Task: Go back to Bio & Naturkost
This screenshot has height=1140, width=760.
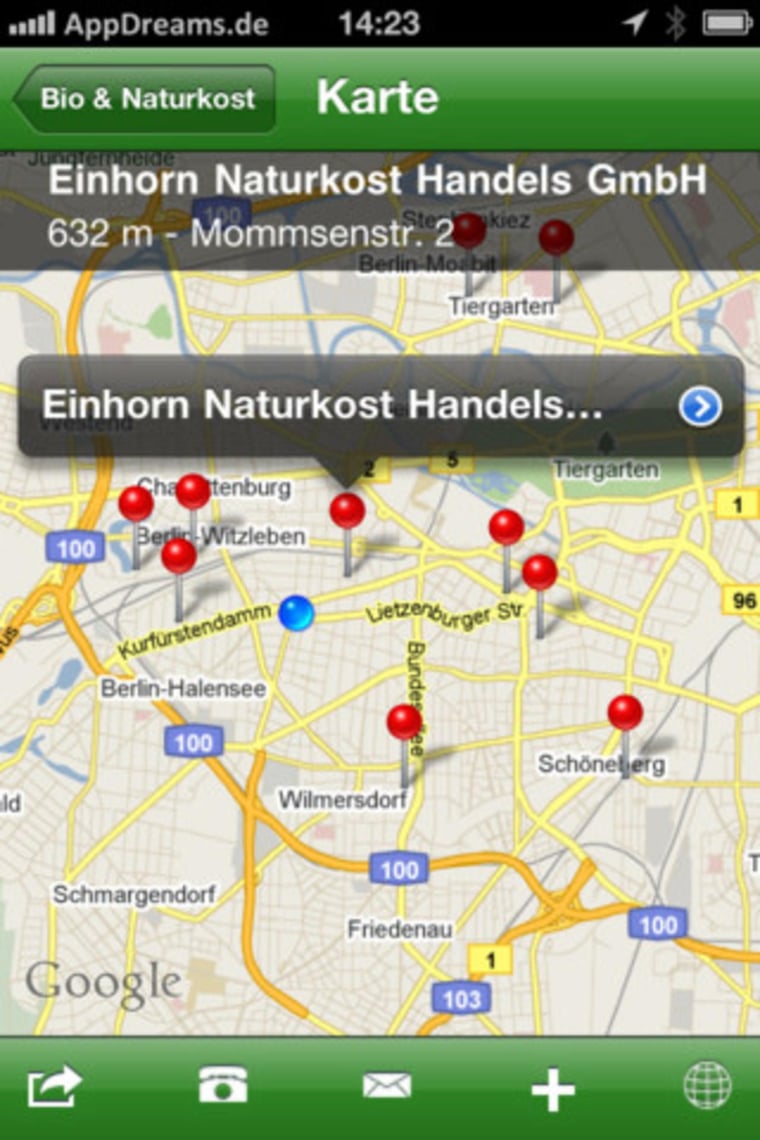Action: click(145, 99)
